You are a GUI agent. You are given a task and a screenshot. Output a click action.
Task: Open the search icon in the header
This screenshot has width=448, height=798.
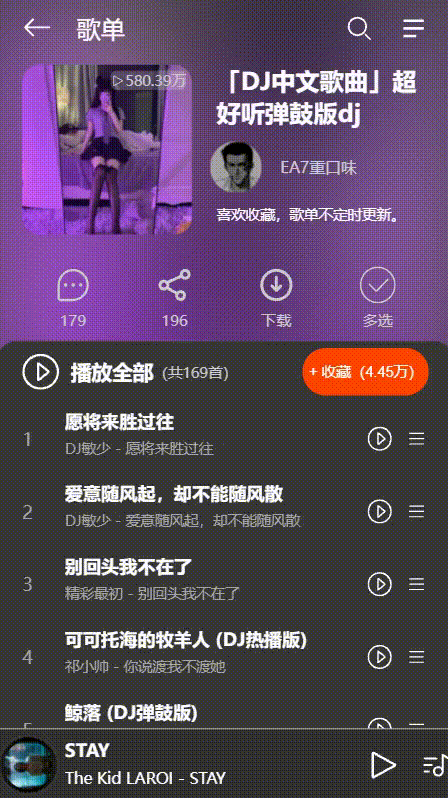[359, 28]
